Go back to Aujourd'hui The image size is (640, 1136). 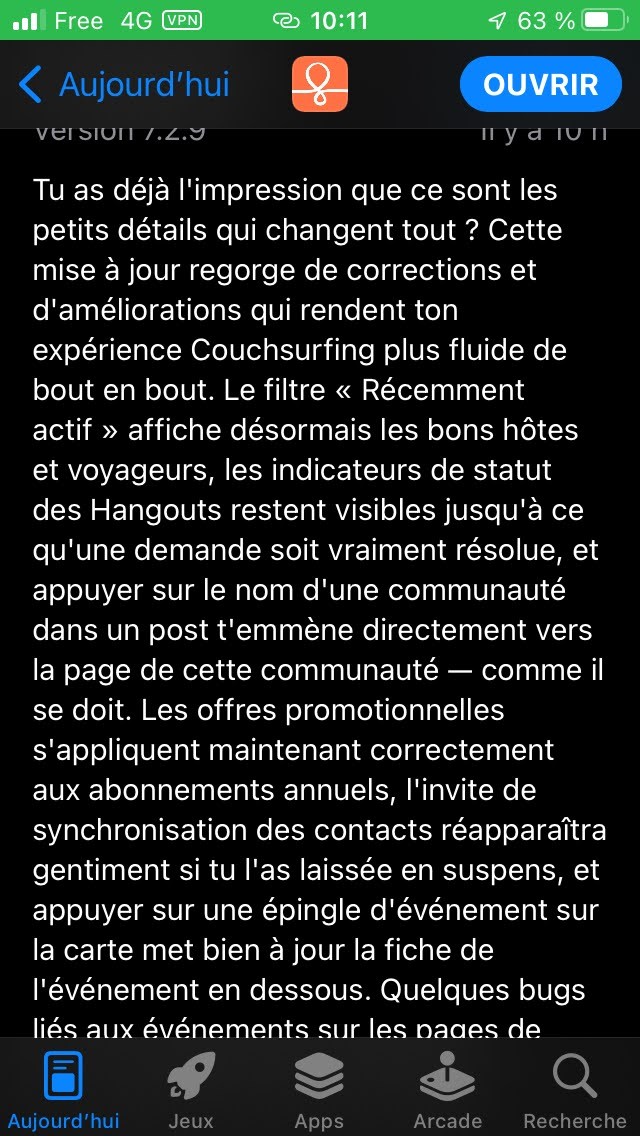click(123, 84)
